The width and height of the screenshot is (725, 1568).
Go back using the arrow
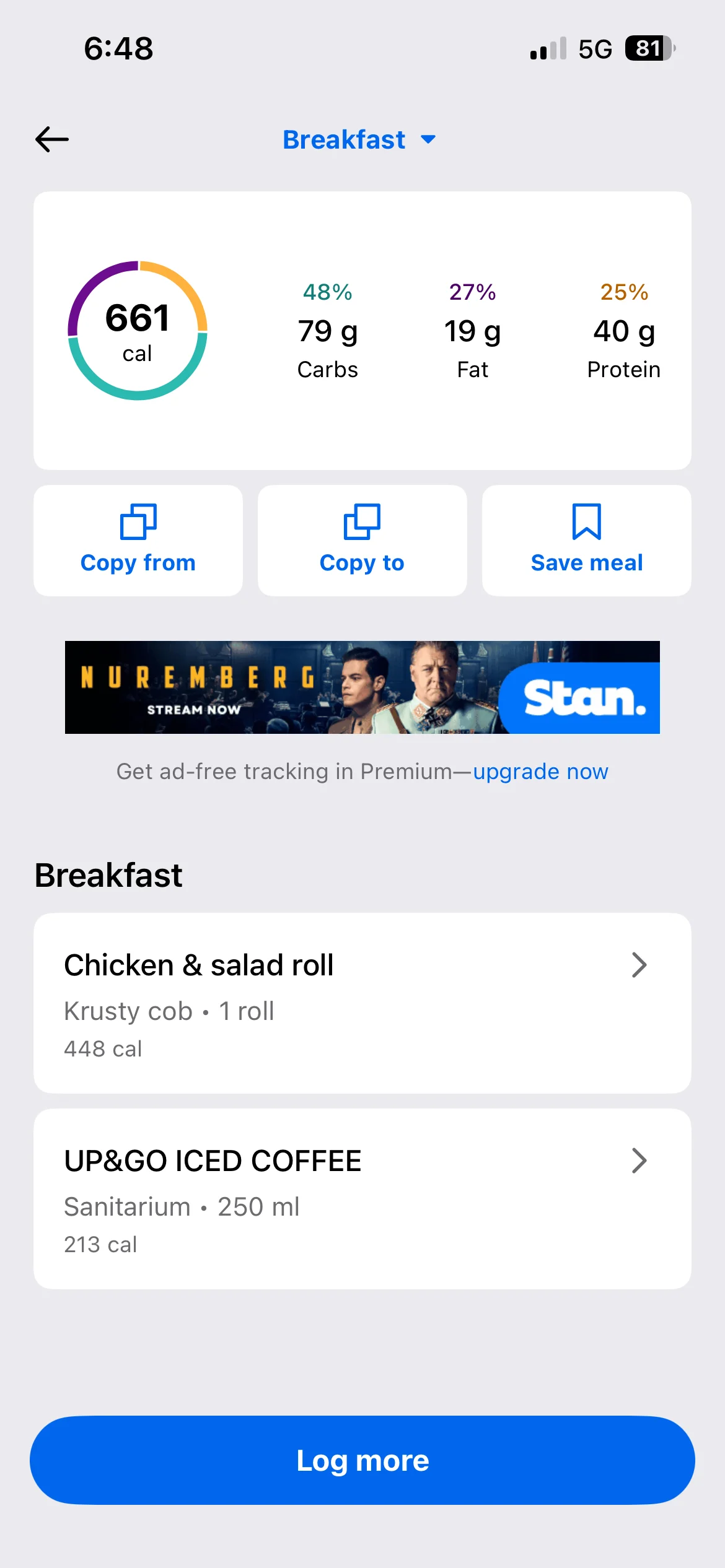52,139
